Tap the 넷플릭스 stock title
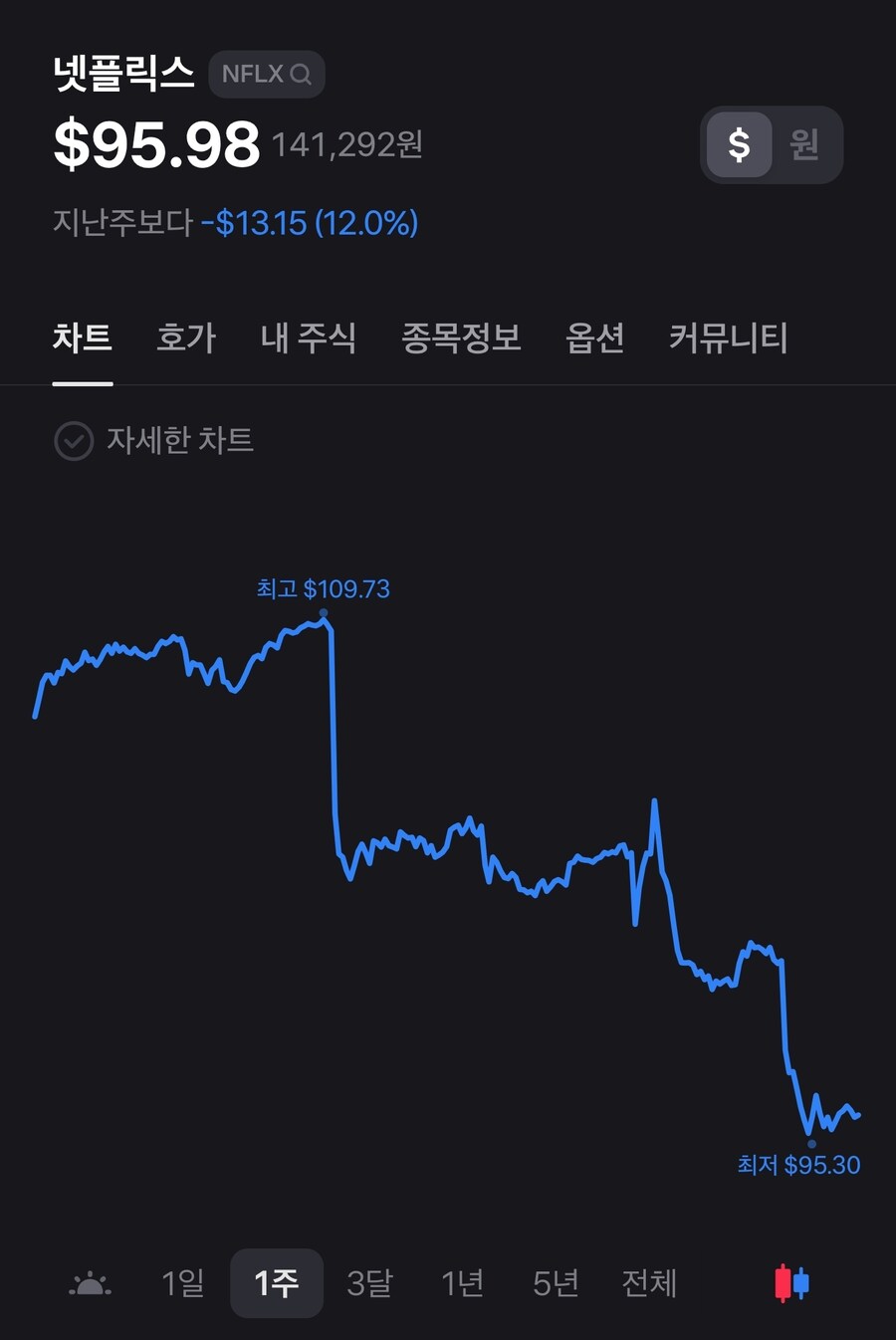Image resolution: width=896 pixels, height=1340 pixels. [124, 73]
